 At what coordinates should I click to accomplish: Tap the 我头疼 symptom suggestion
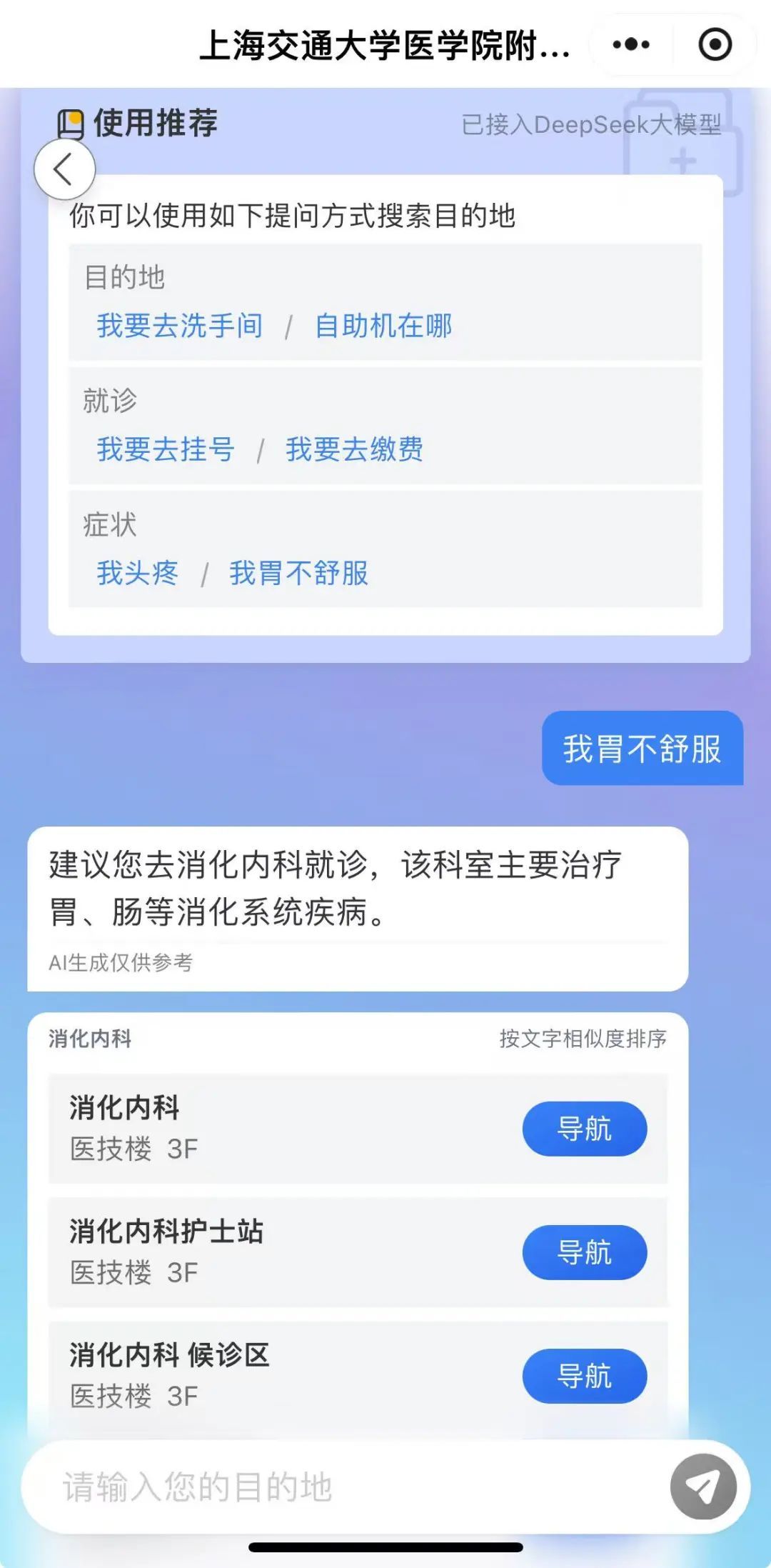click(137, 573)
